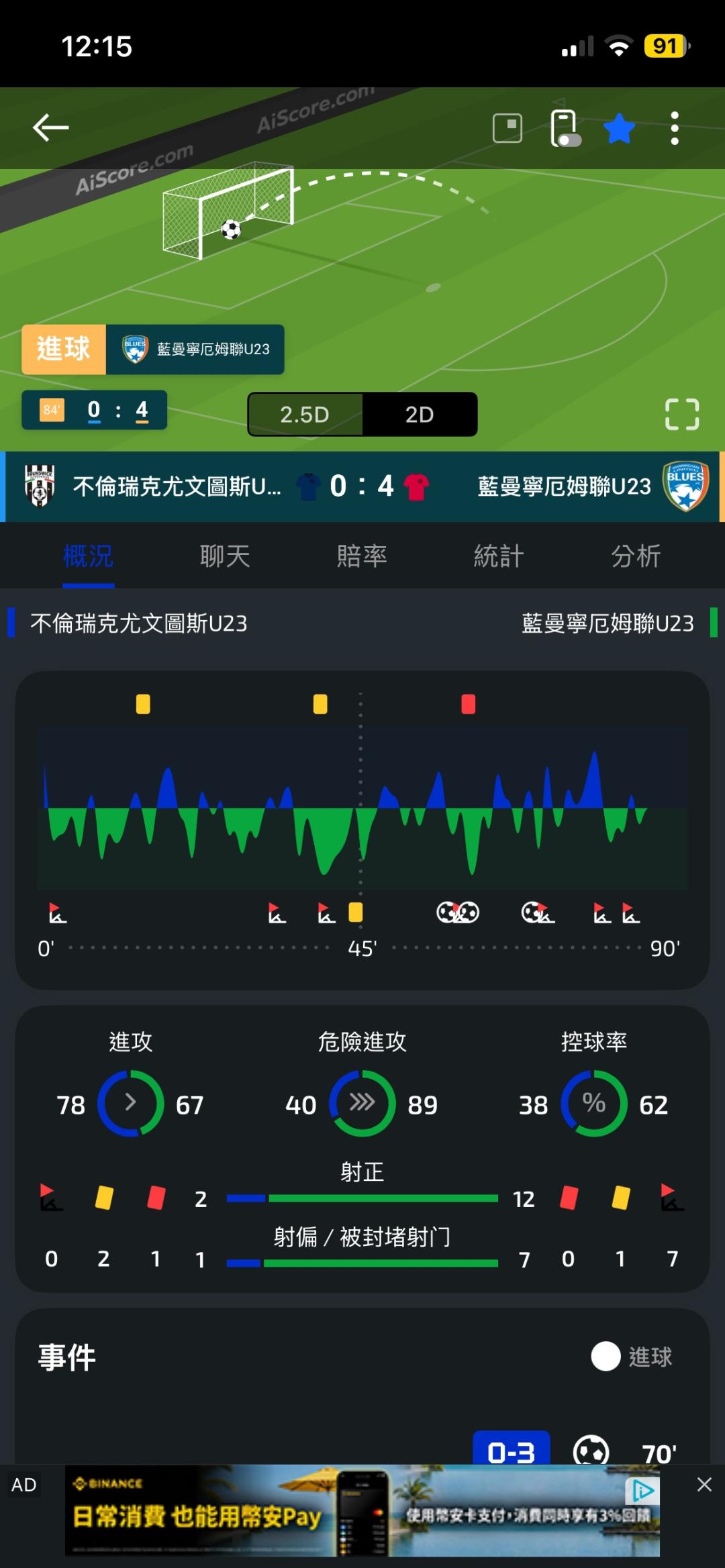Toggle the 進球 events filter
This screenshot has width=725, height=1568.
click(631, 1357)
